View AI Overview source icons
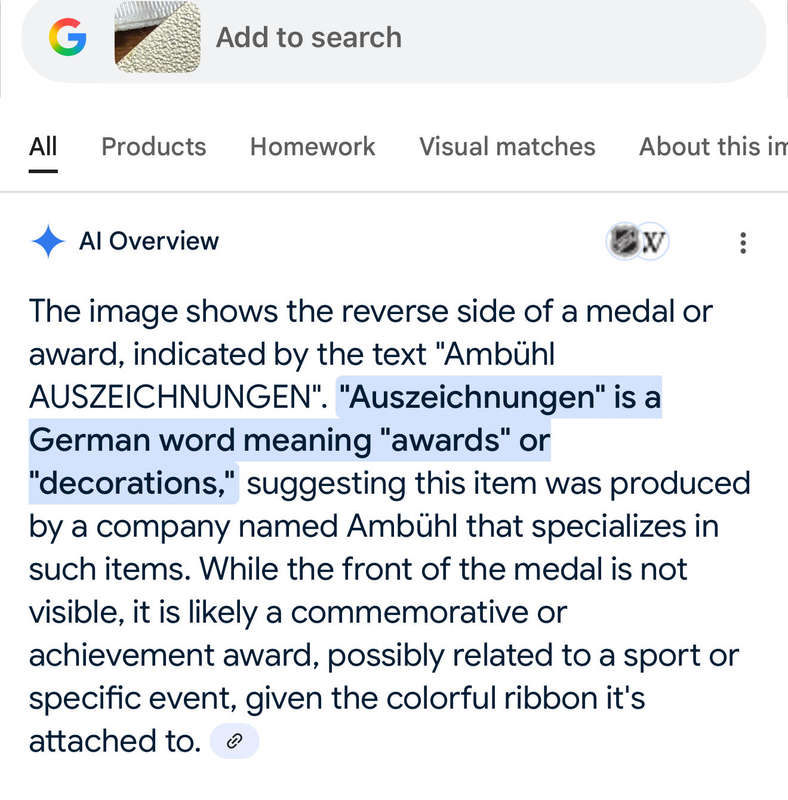 point(638,242)
